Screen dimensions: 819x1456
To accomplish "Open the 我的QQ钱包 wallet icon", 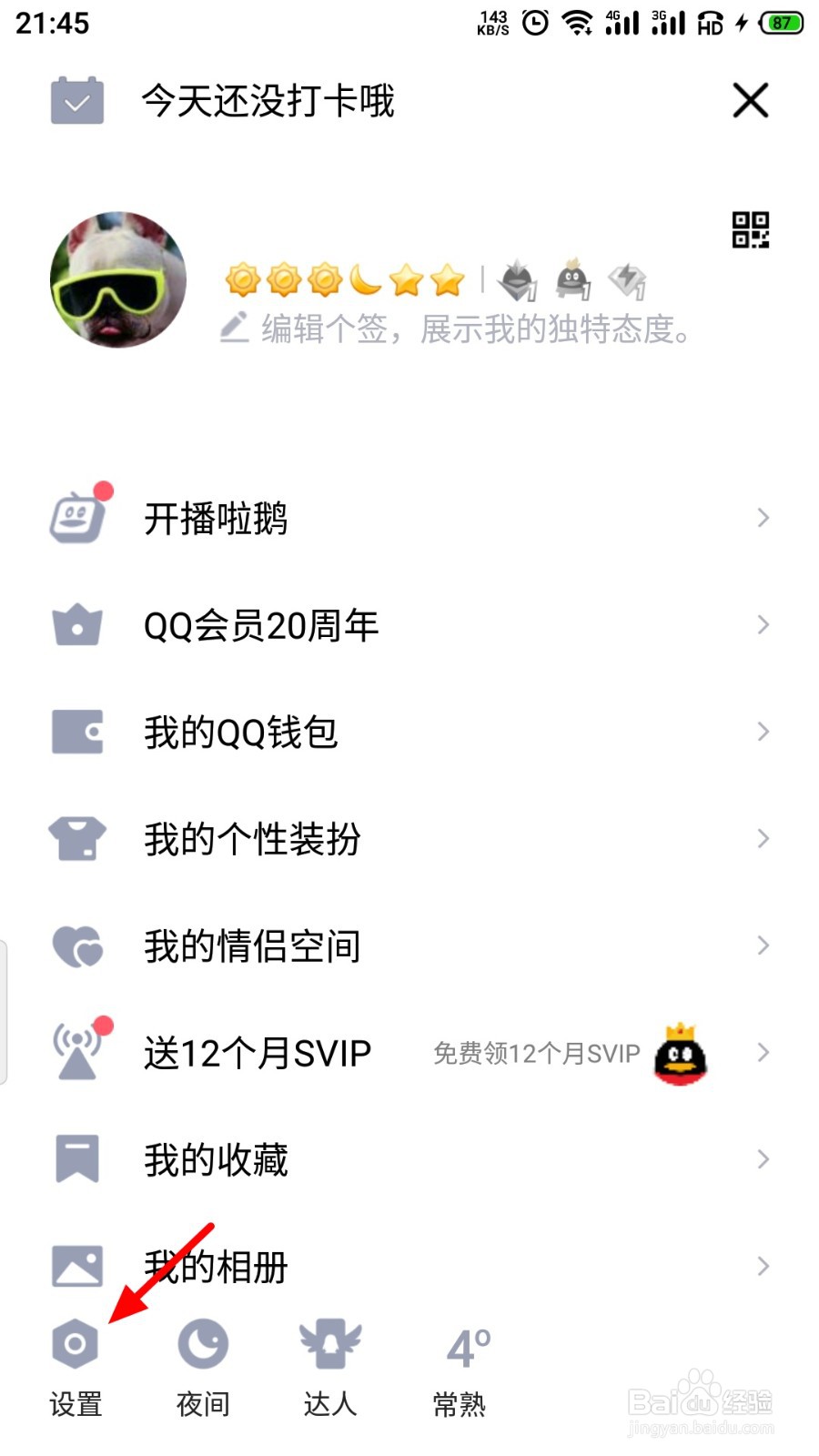I will (x=77, y=731).
